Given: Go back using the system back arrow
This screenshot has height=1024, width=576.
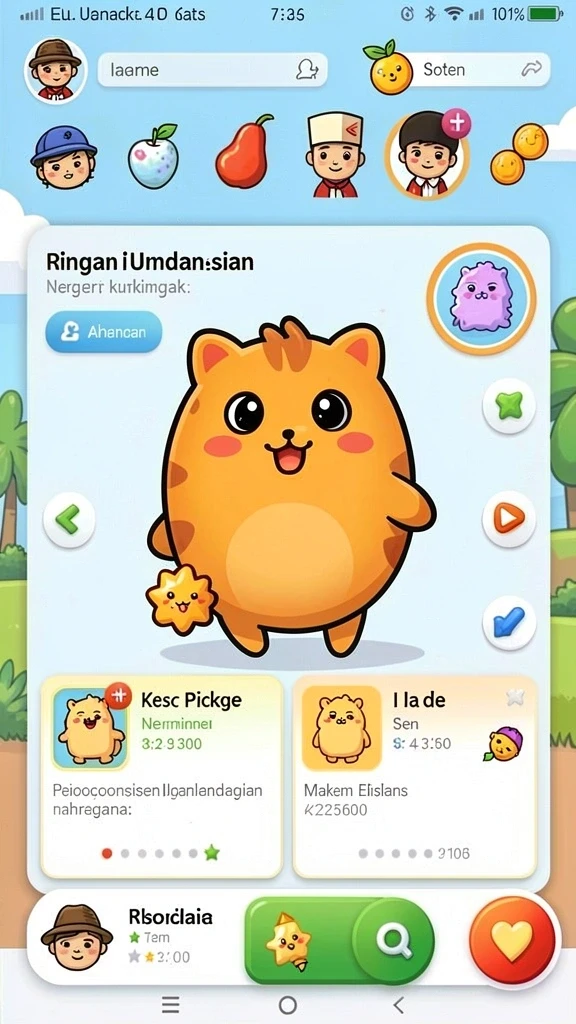Looking at the screenshot, I should (x=398, y=1004).
